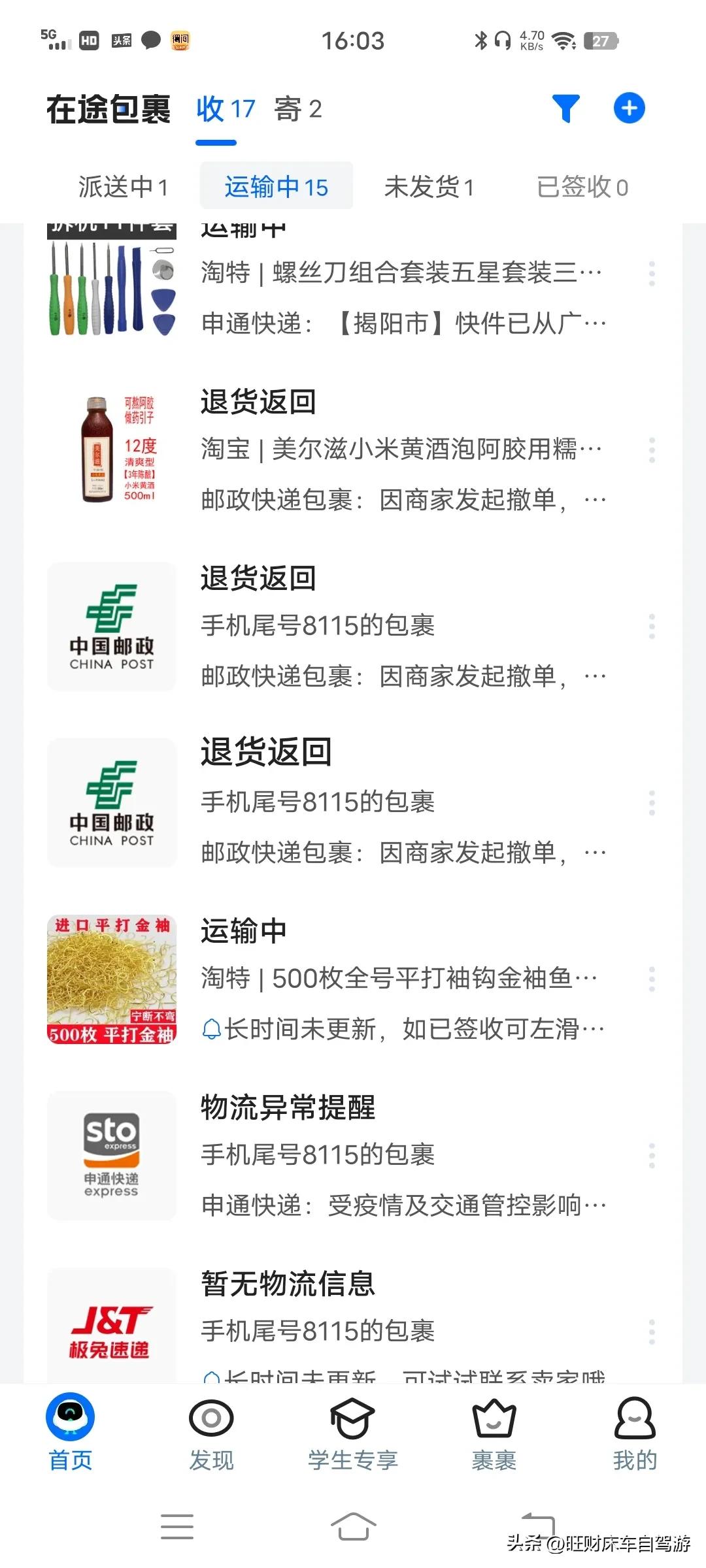The height and width of the screenshot is (1568, 706).
Task: Tap the battery indicator in the status bar
Action: pos(601,41)
